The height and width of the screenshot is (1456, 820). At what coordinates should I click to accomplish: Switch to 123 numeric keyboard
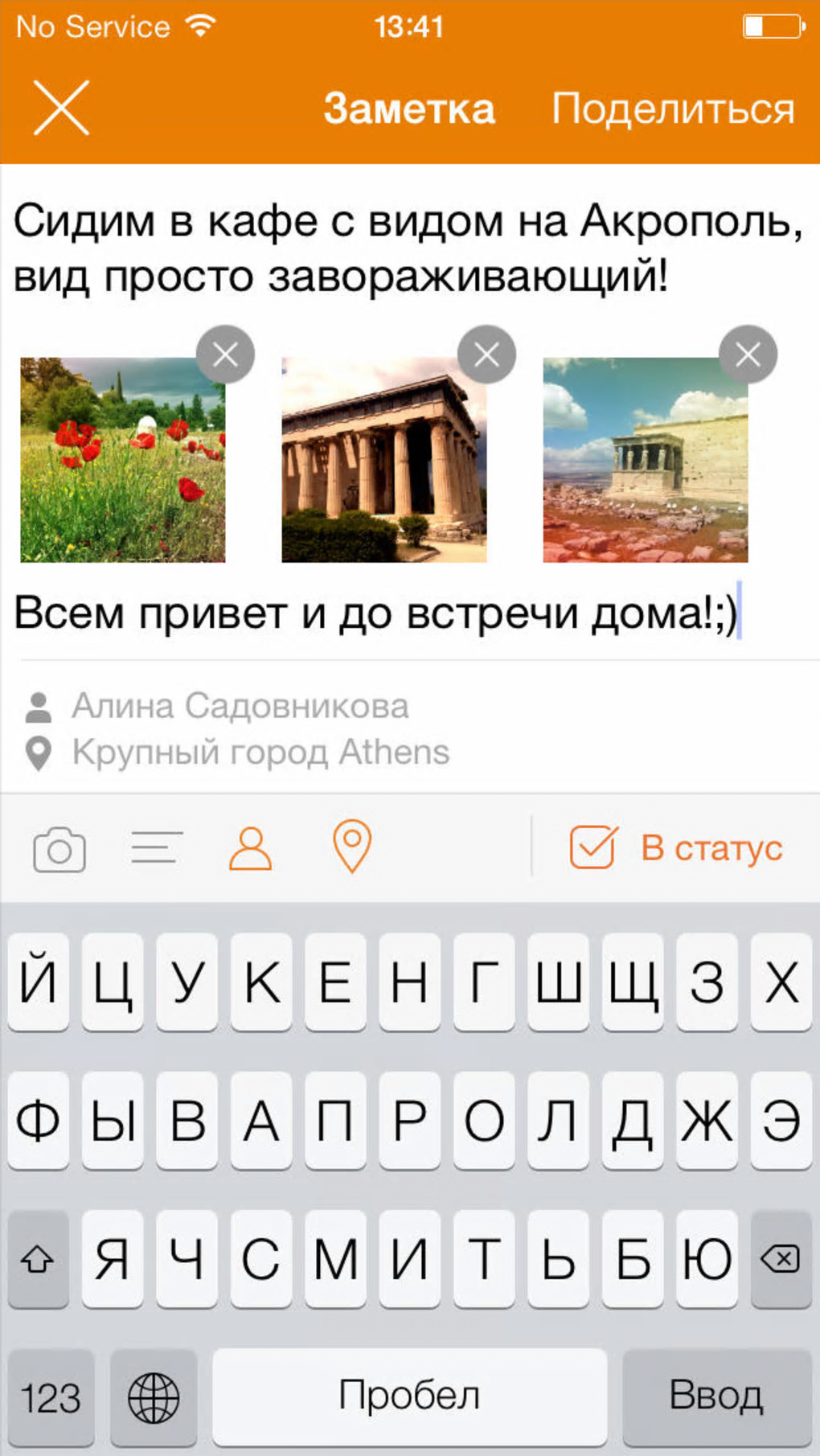(x=51, y=1397)
